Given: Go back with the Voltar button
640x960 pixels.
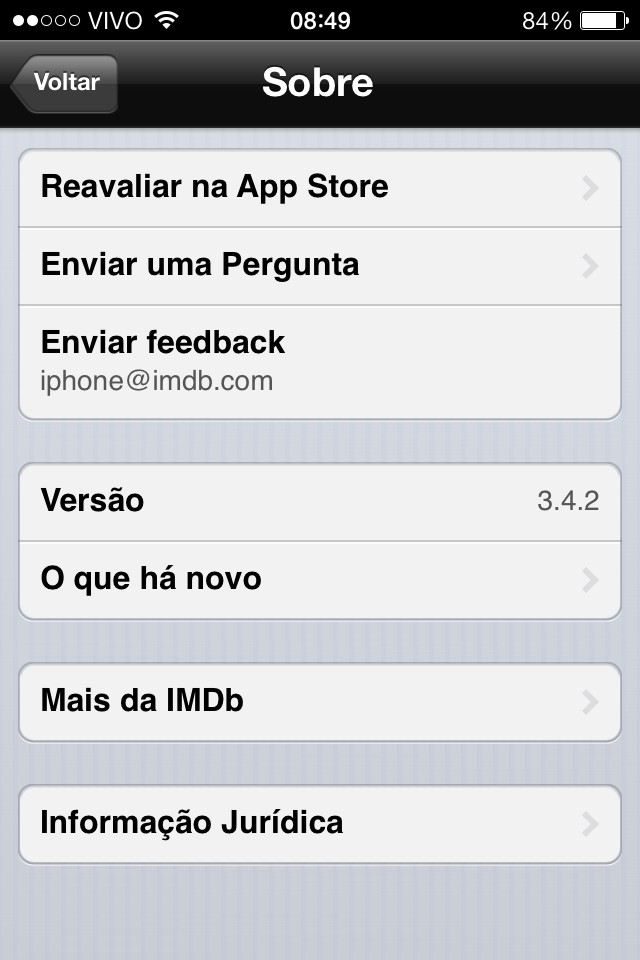Looking at the screenshot, I should (x=65, y=83).
